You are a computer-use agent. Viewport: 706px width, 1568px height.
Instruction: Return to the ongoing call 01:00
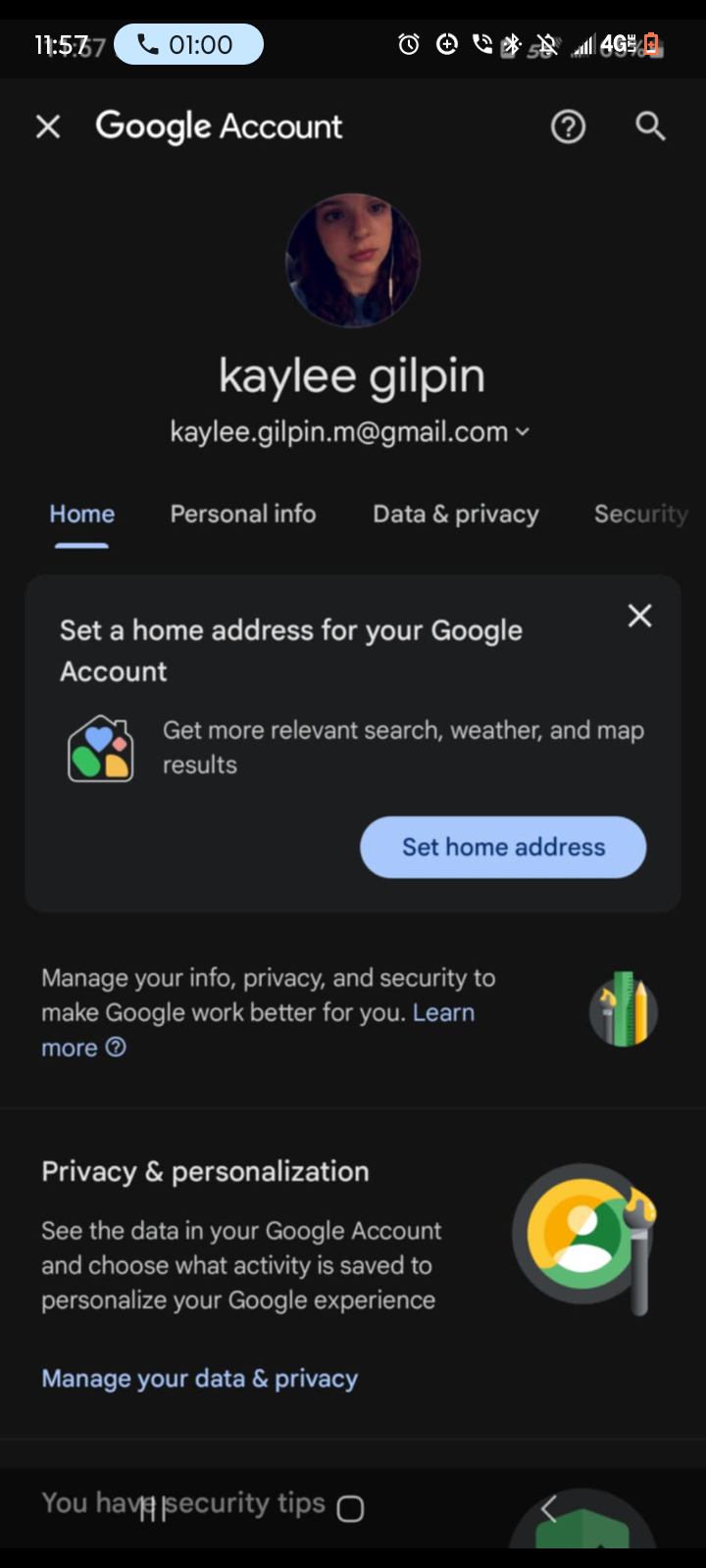coord(188,44)
